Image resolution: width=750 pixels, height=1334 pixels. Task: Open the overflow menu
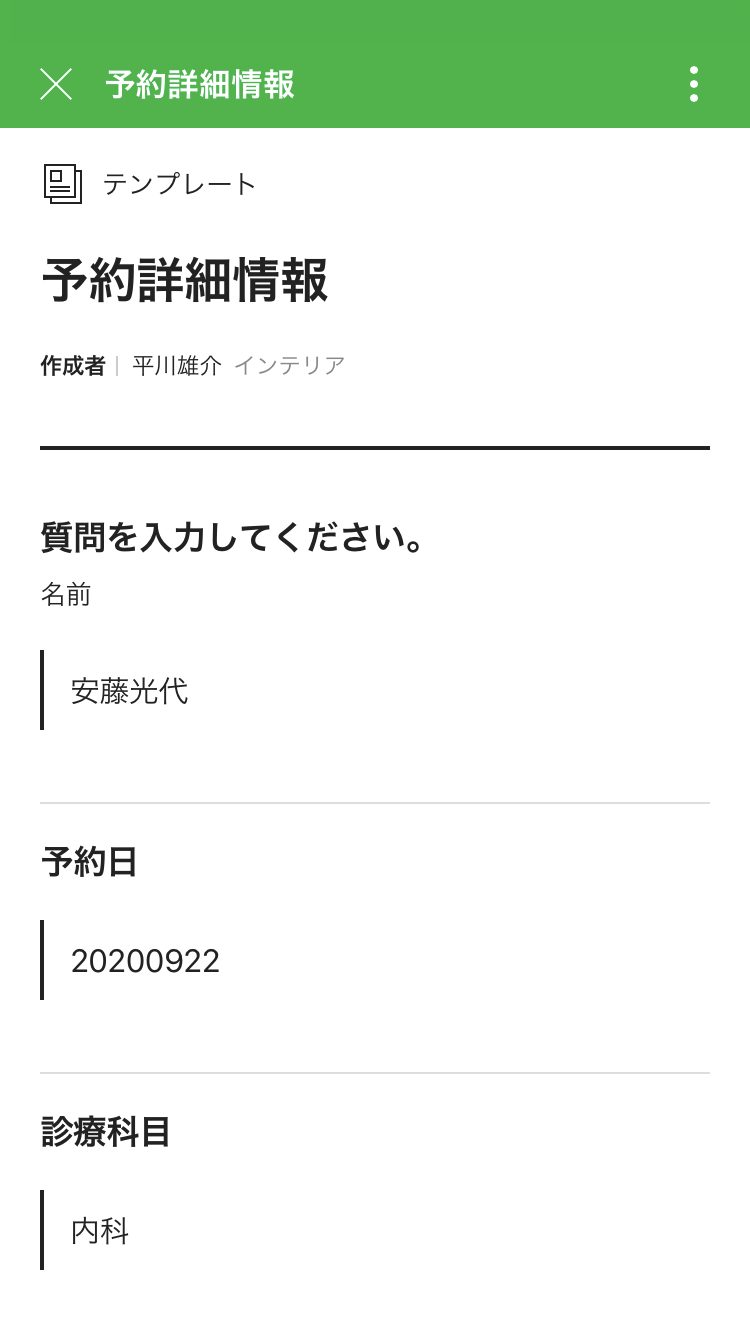694,84
